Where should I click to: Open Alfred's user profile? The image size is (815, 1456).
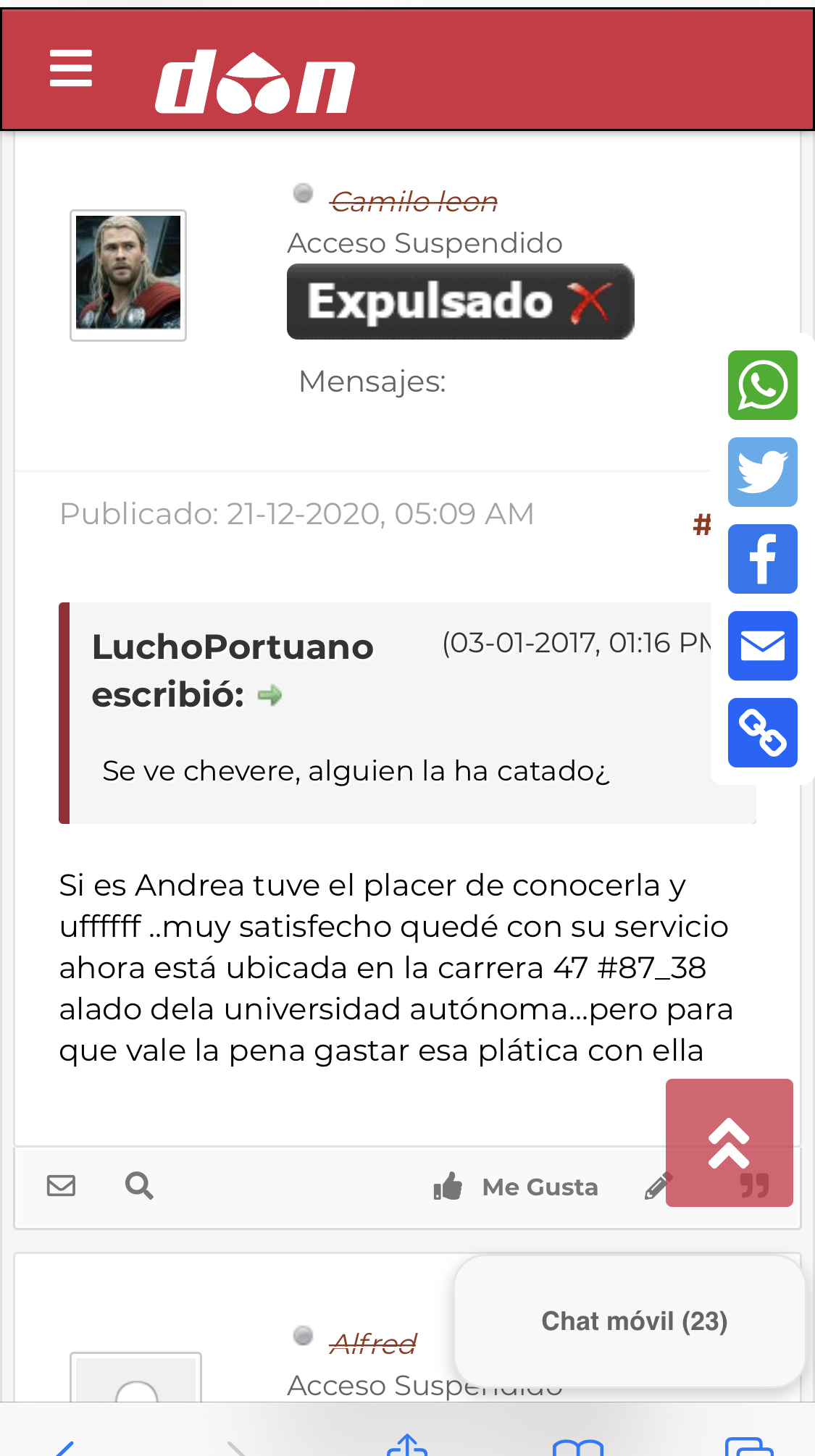point(373,1344)
